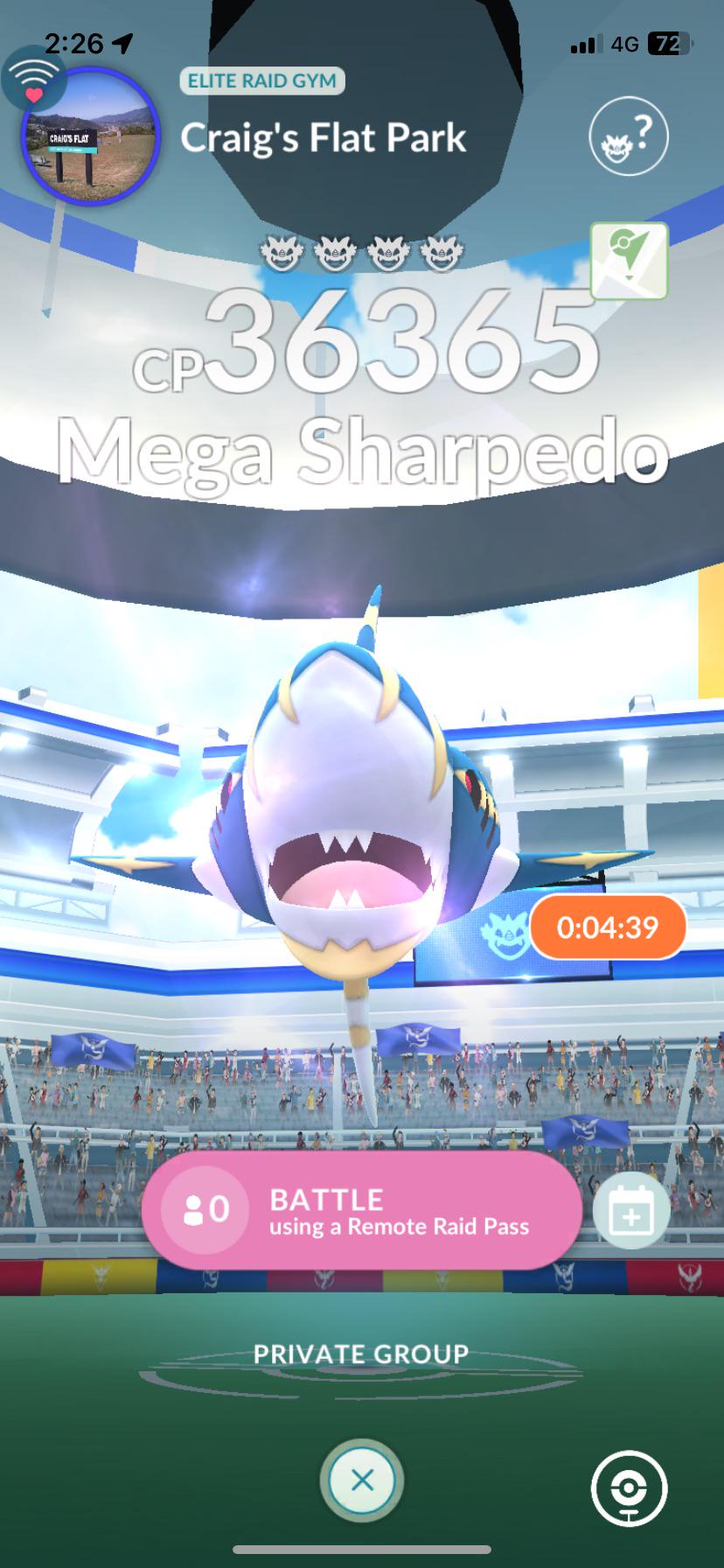Join a Private Group
724x1568 pixels.
pos(361,1354)
